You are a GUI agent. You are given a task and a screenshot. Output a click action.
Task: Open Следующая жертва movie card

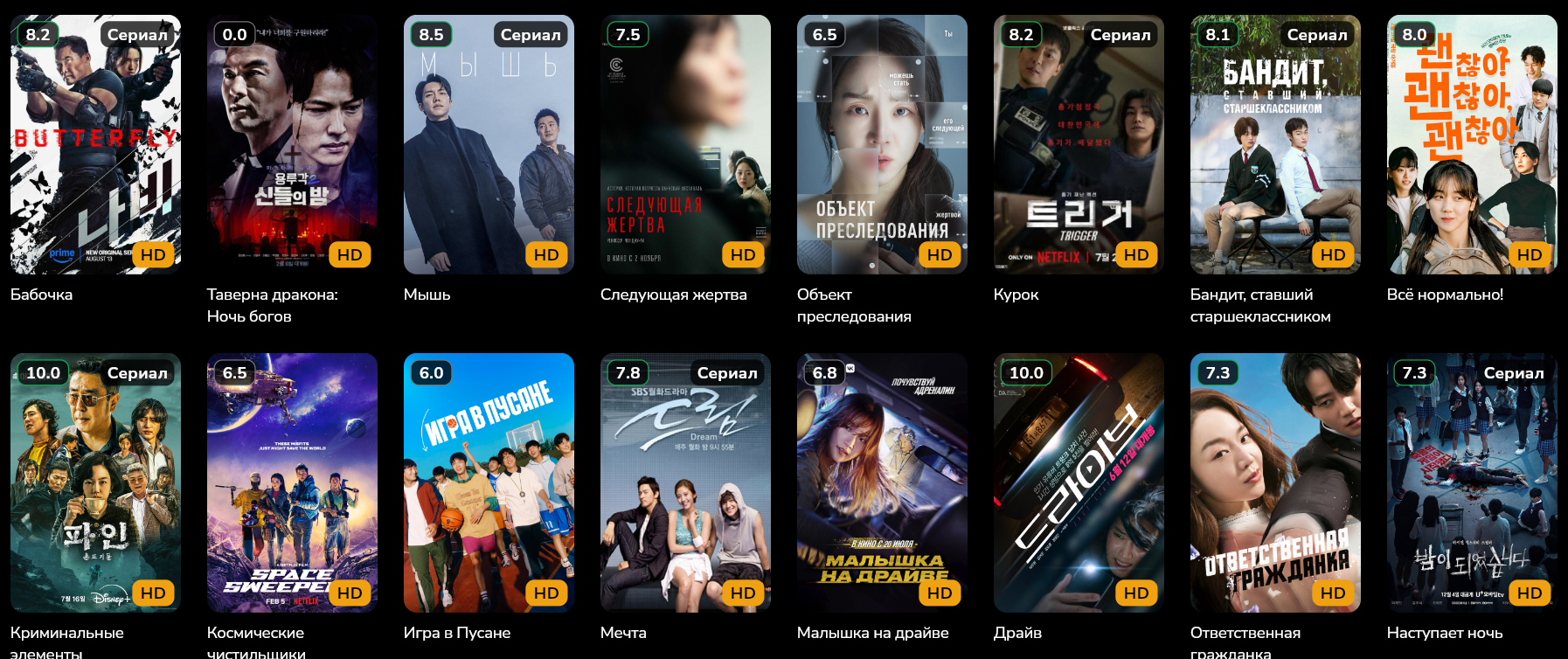click(685, 144)
